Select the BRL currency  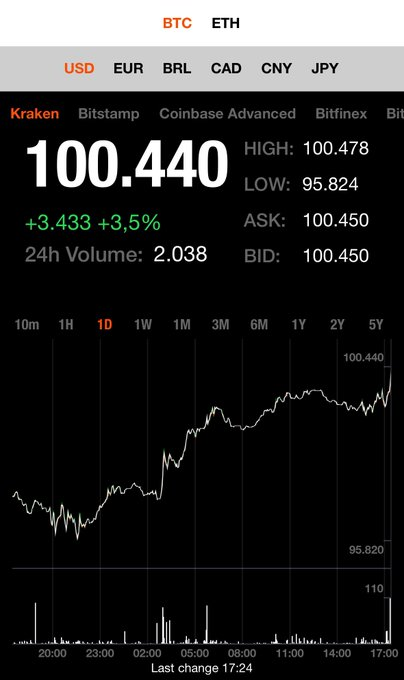pos(177,69)
